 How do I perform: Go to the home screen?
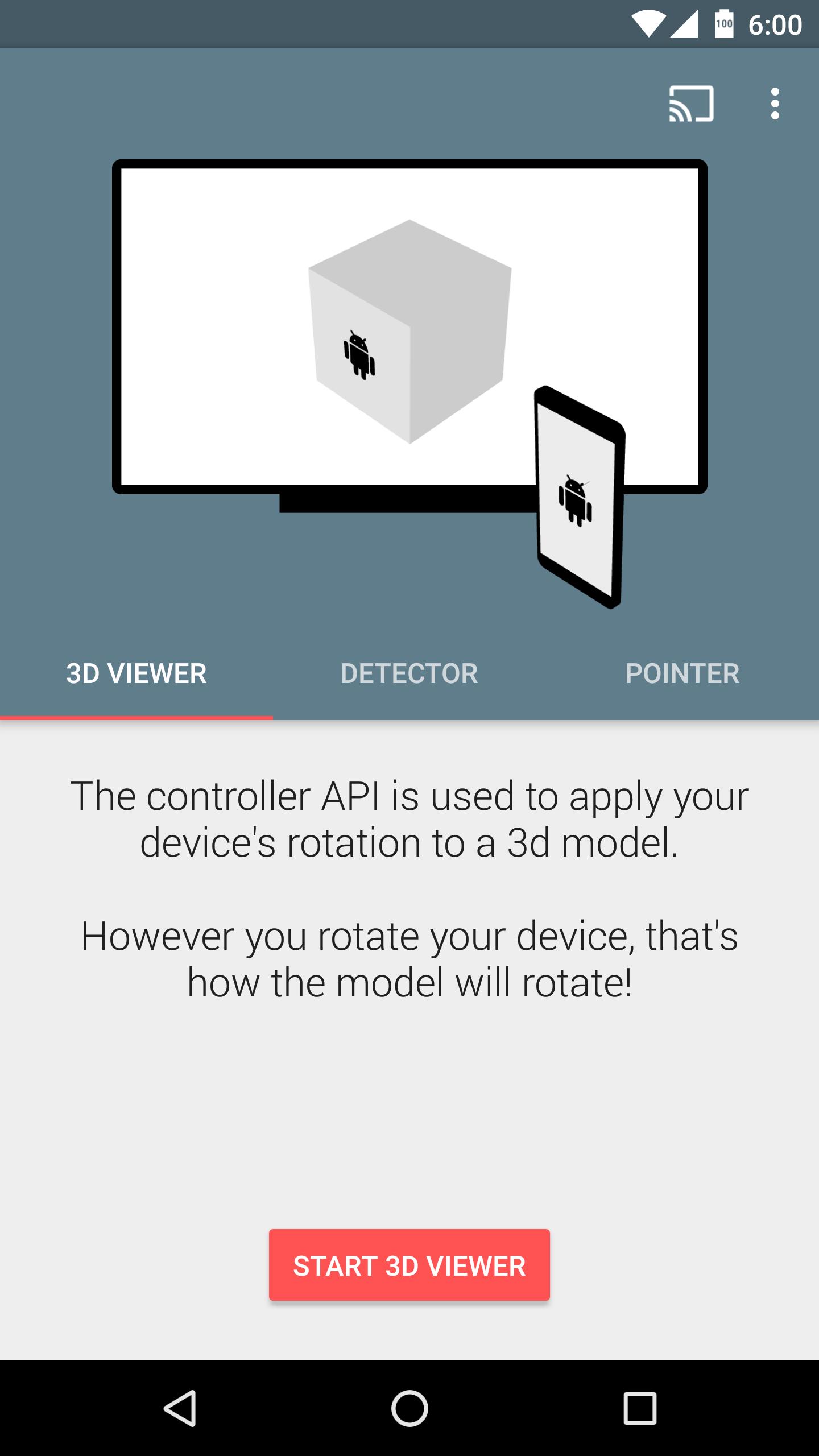(x=409, y=1408)
